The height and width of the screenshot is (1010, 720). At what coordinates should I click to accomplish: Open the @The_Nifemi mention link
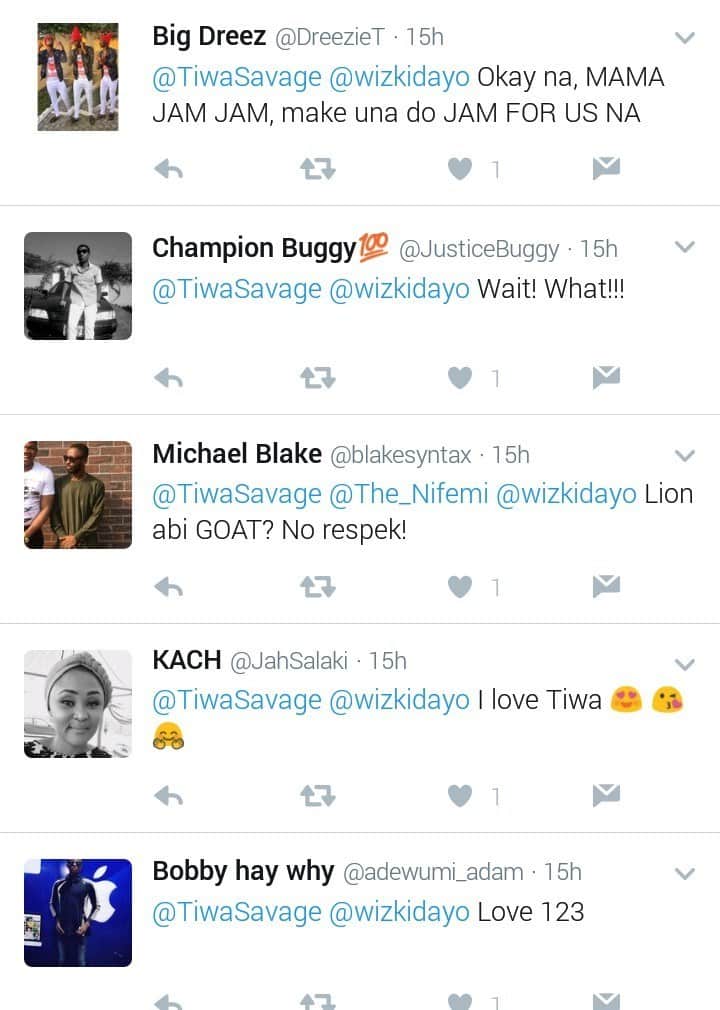(408, 495)
